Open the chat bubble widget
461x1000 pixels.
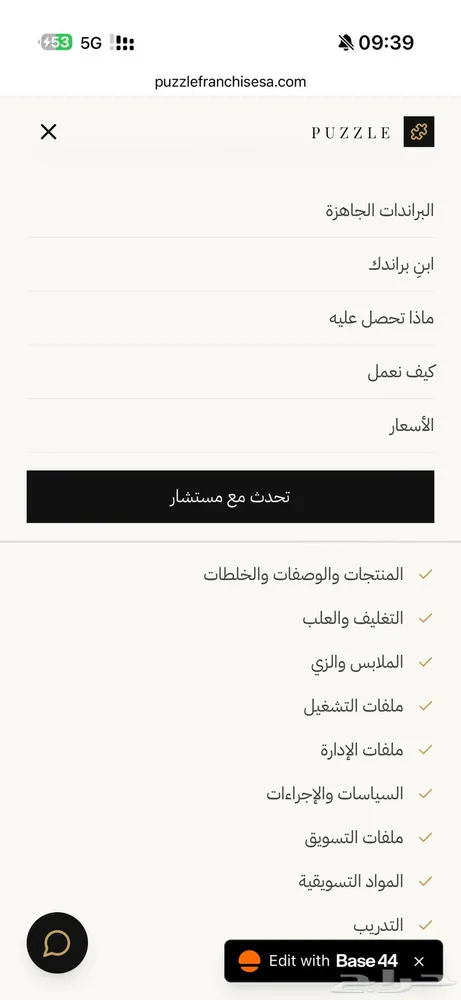point(57,943)
